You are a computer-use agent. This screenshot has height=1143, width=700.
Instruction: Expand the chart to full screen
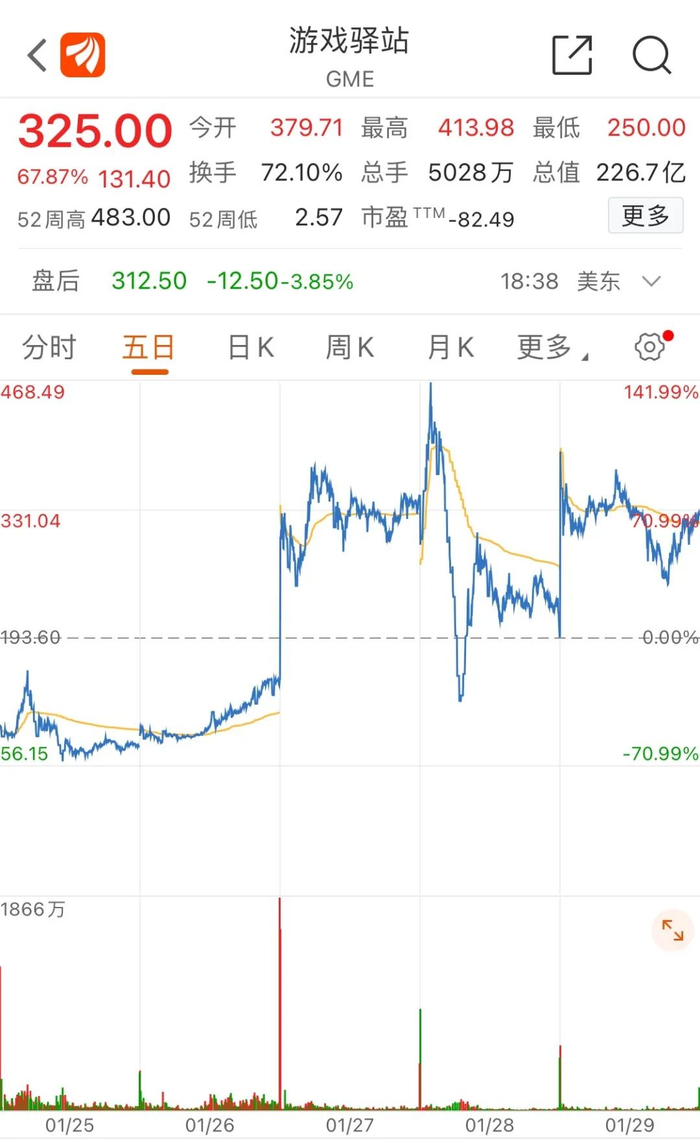(672, 930)
